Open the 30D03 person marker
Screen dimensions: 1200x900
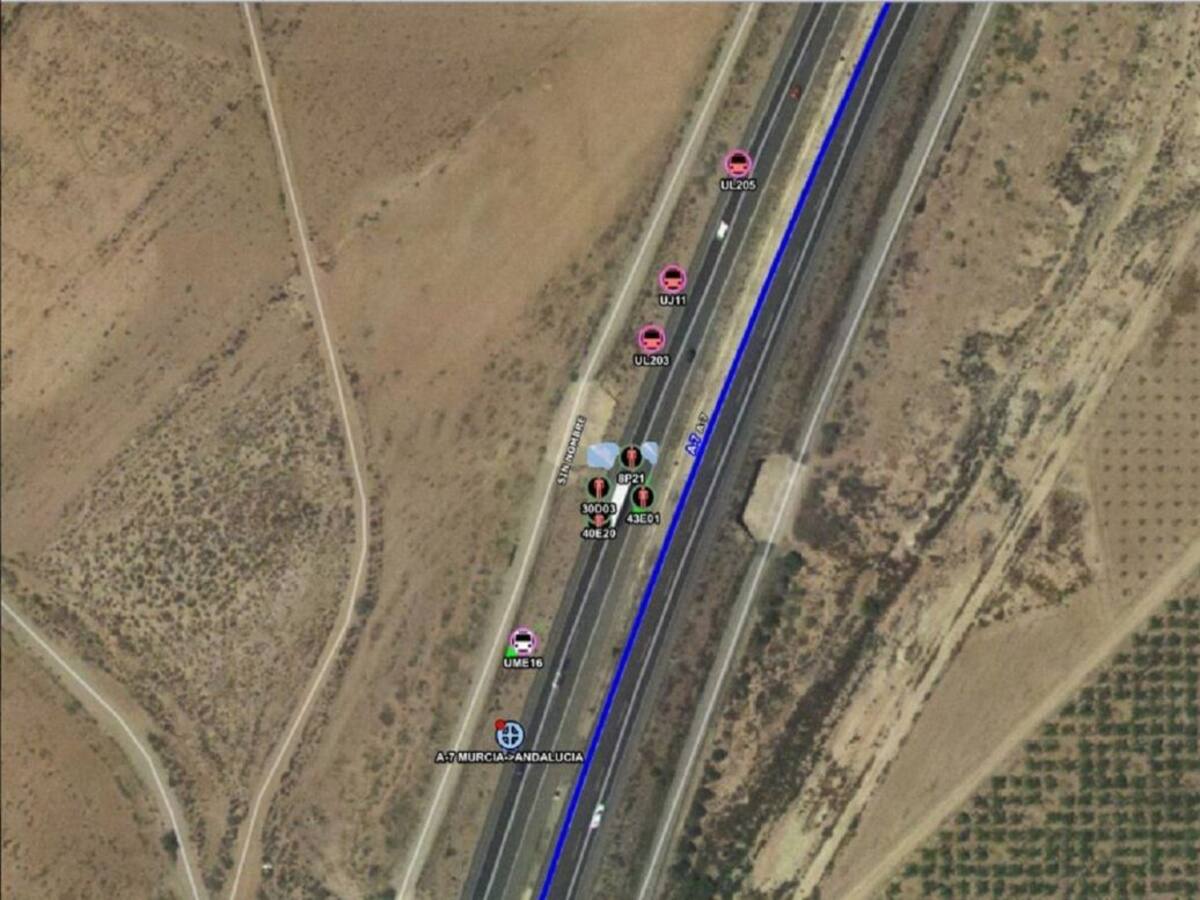[598, 488]
